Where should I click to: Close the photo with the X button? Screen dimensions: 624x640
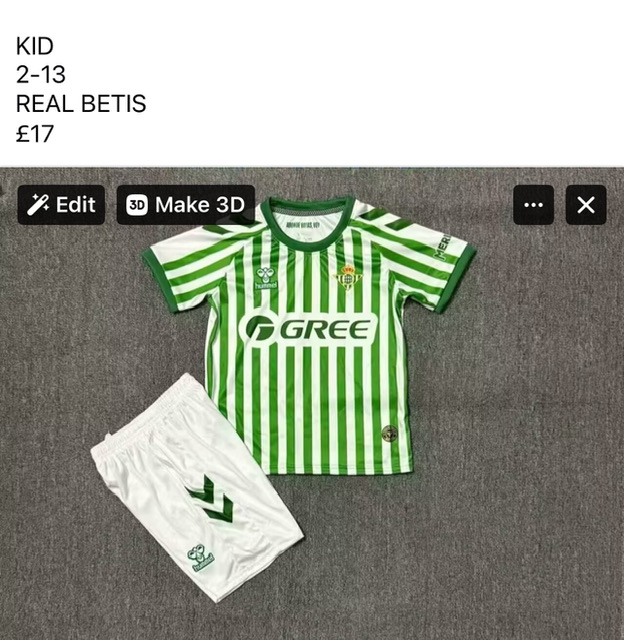586,205
